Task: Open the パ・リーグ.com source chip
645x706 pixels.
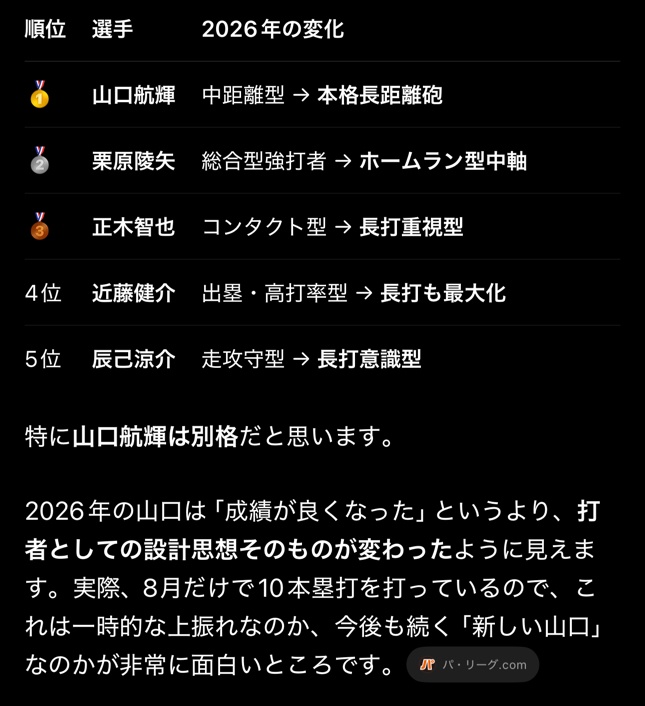Action: (473, 665)
